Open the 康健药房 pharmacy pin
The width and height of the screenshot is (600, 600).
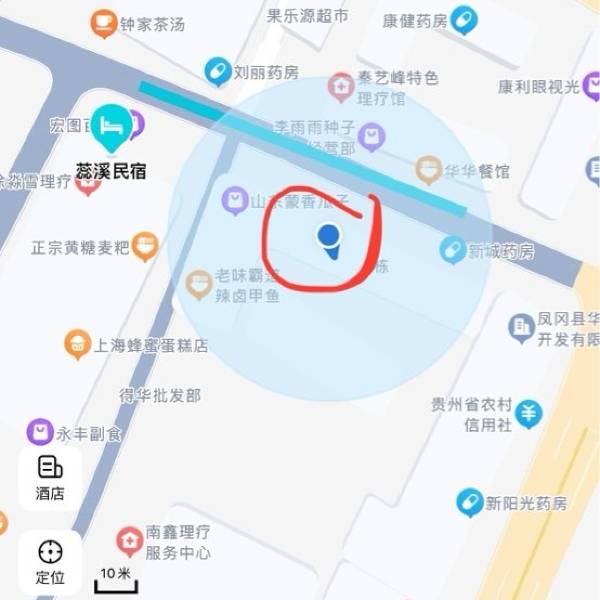463,19
